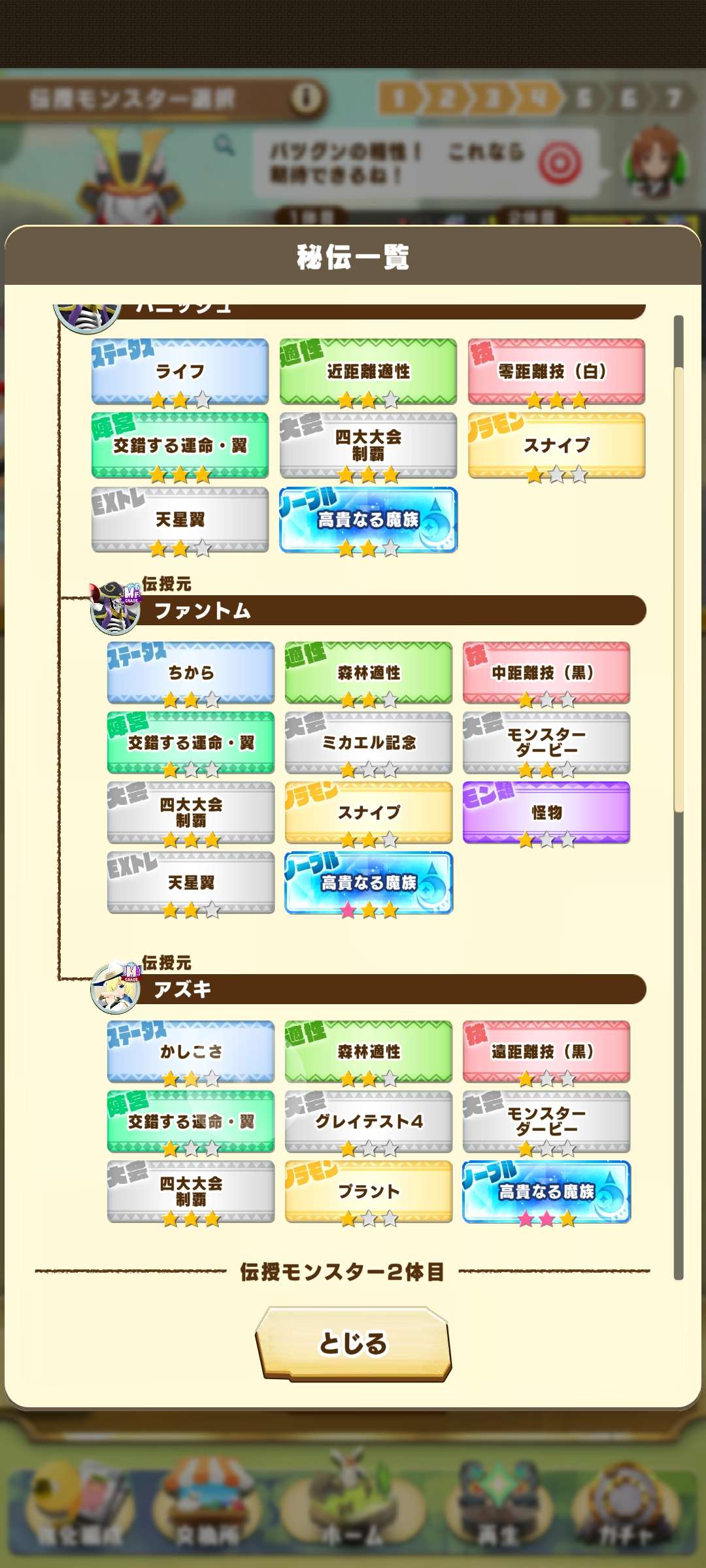Select the 中距離技（黒） skill chip
This screenshot has width=706, height=1568.
(x=546, y=672)
